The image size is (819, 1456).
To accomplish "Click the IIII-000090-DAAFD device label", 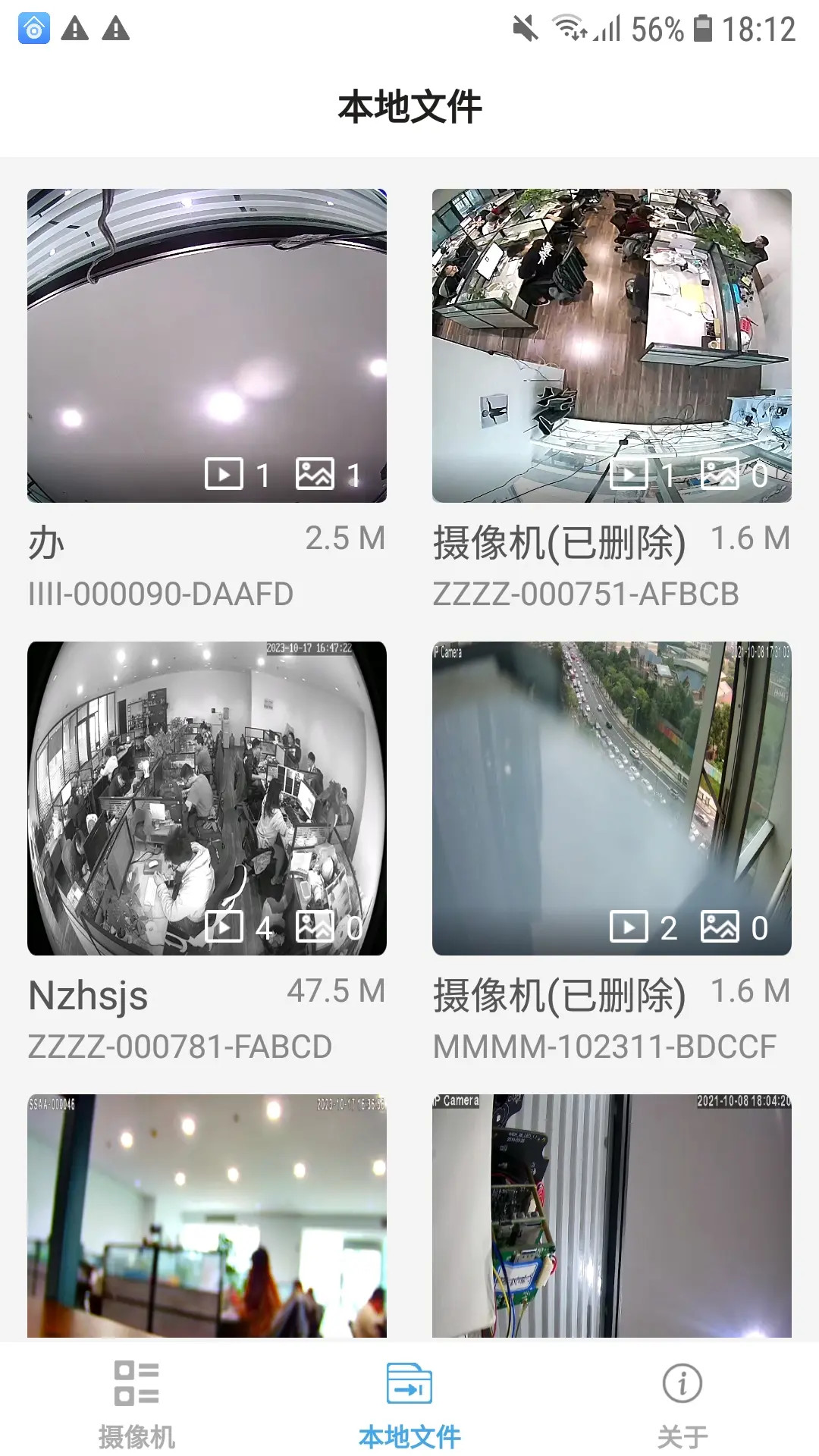I will (x=162, y=595).
